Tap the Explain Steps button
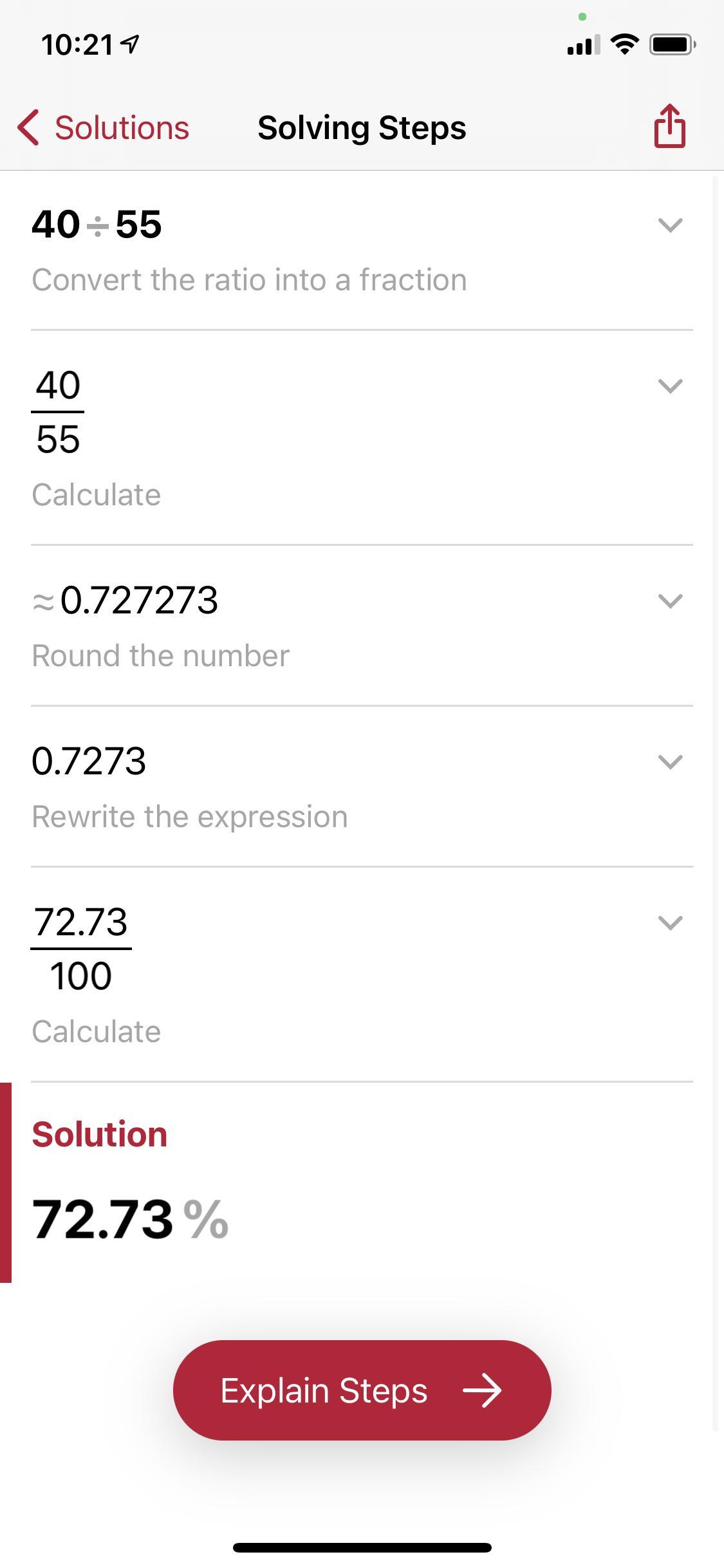724x1568 pixels. point(362,1390)
